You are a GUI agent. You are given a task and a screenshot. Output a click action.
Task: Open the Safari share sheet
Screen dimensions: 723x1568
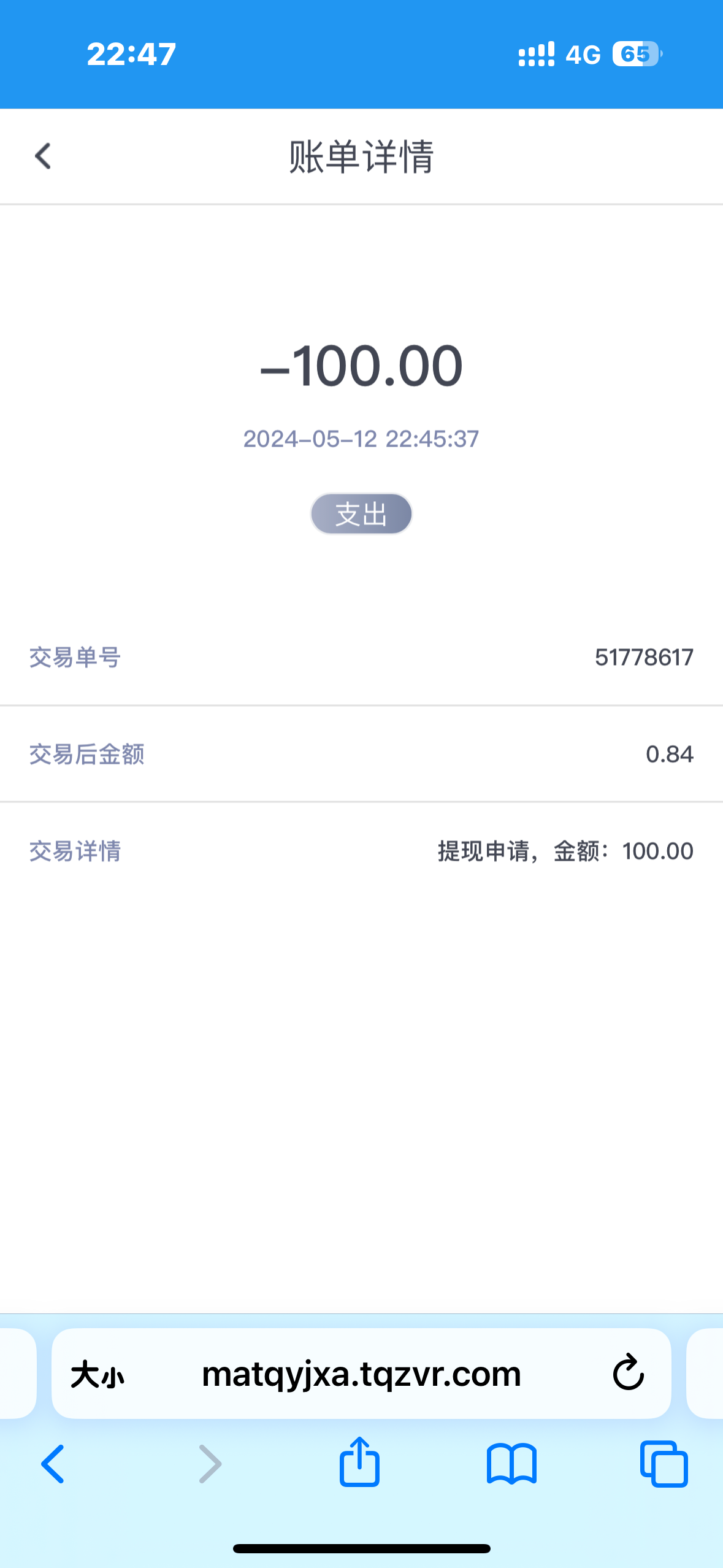click(359, 1462)
